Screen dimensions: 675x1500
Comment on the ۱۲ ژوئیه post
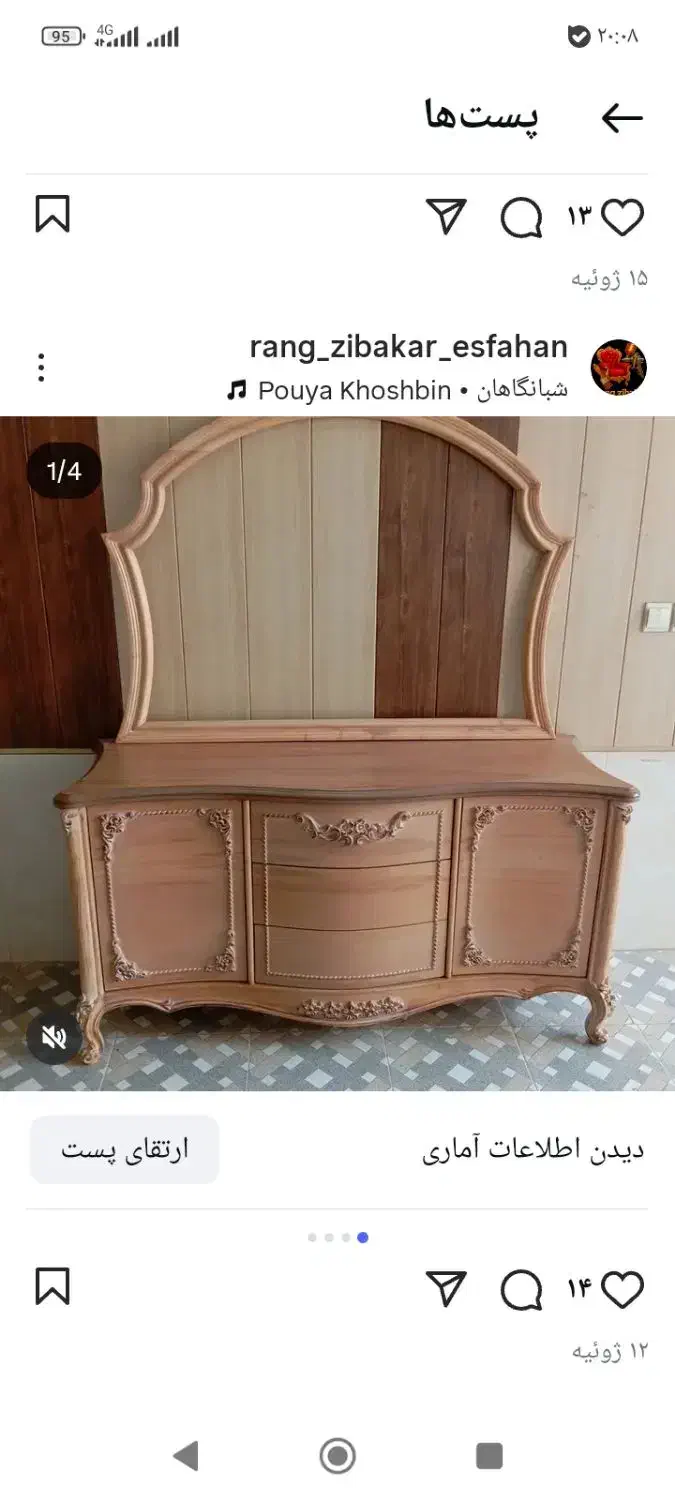(521, 1290)
